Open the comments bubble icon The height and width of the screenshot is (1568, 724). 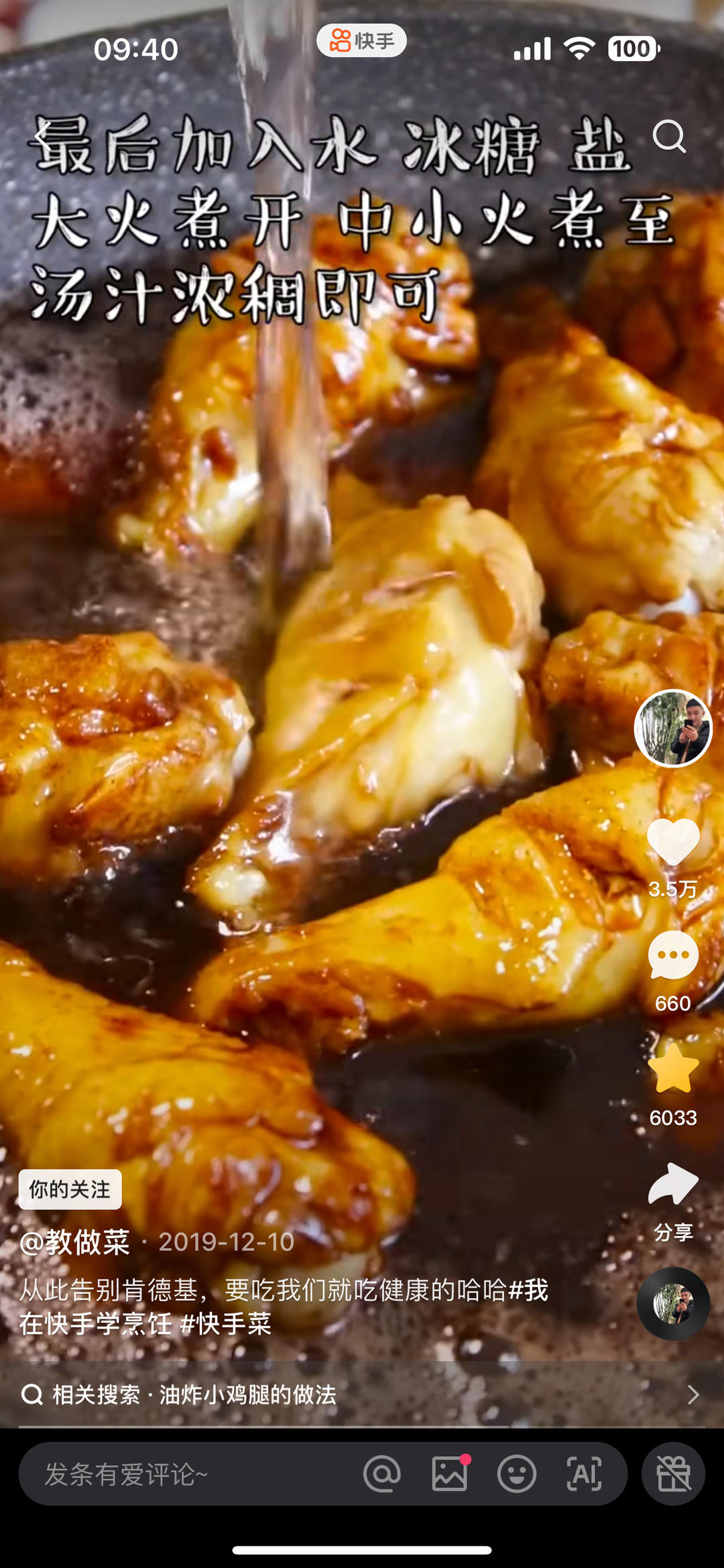[673, 955]
